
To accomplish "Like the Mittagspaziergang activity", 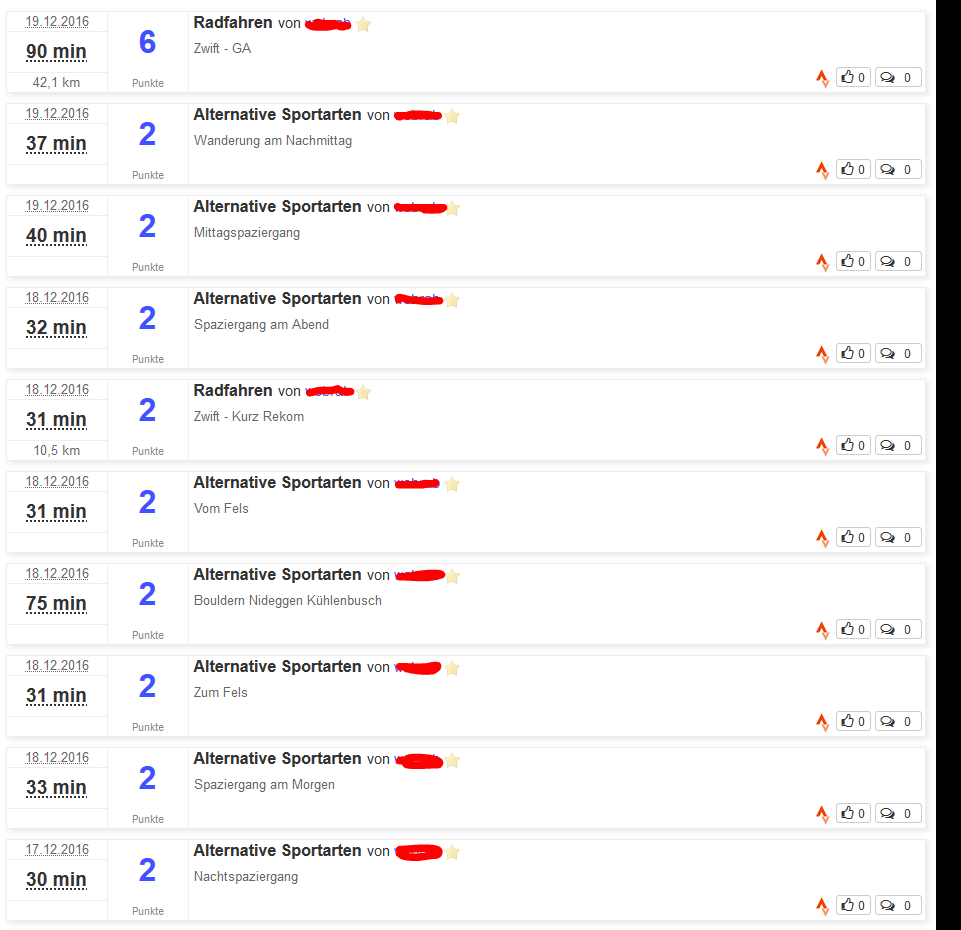I will 853,261.
